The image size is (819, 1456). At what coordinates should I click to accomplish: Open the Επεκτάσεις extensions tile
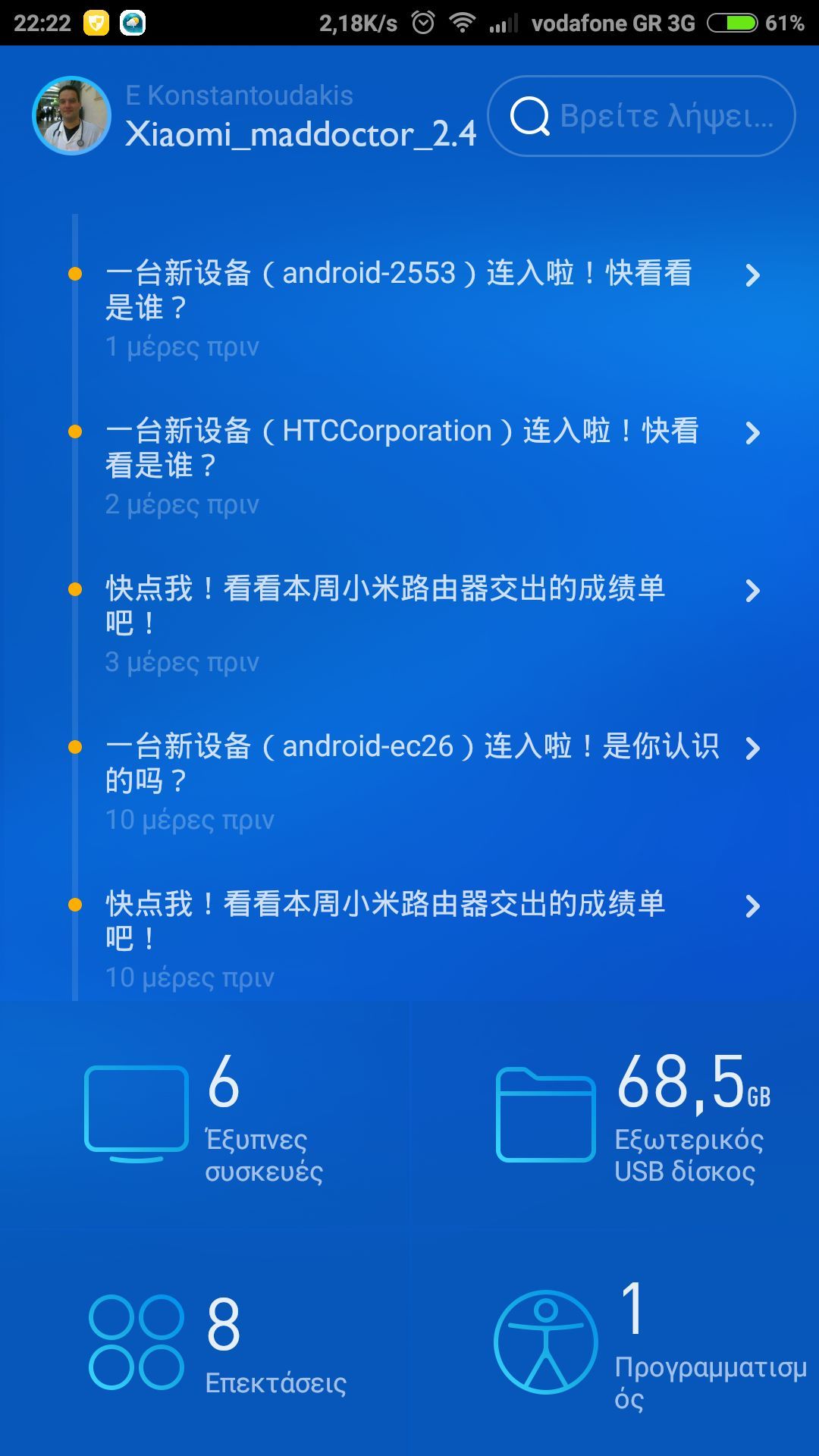pos(205,1342)
